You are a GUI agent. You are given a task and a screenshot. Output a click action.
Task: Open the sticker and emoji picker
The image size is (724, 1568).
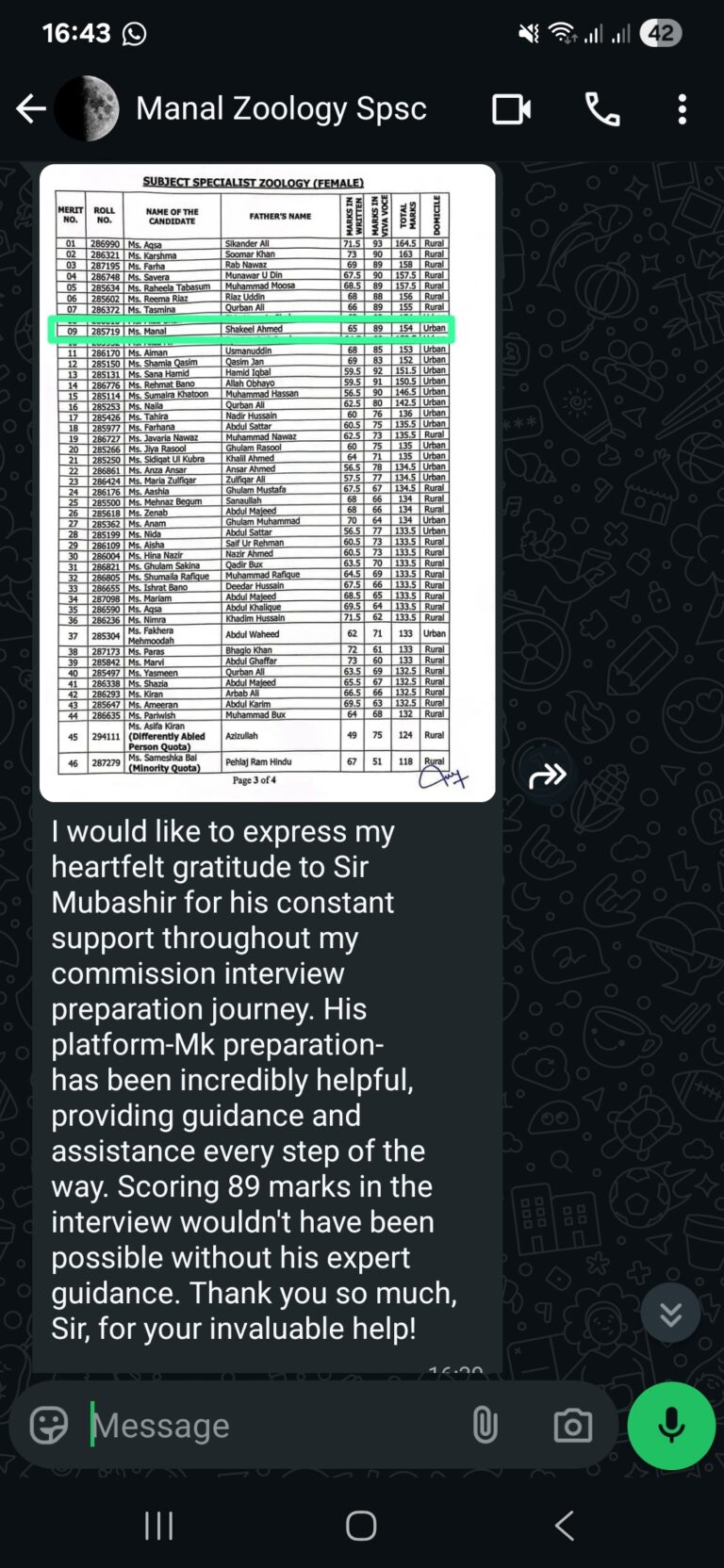[x=46, y=1426]
